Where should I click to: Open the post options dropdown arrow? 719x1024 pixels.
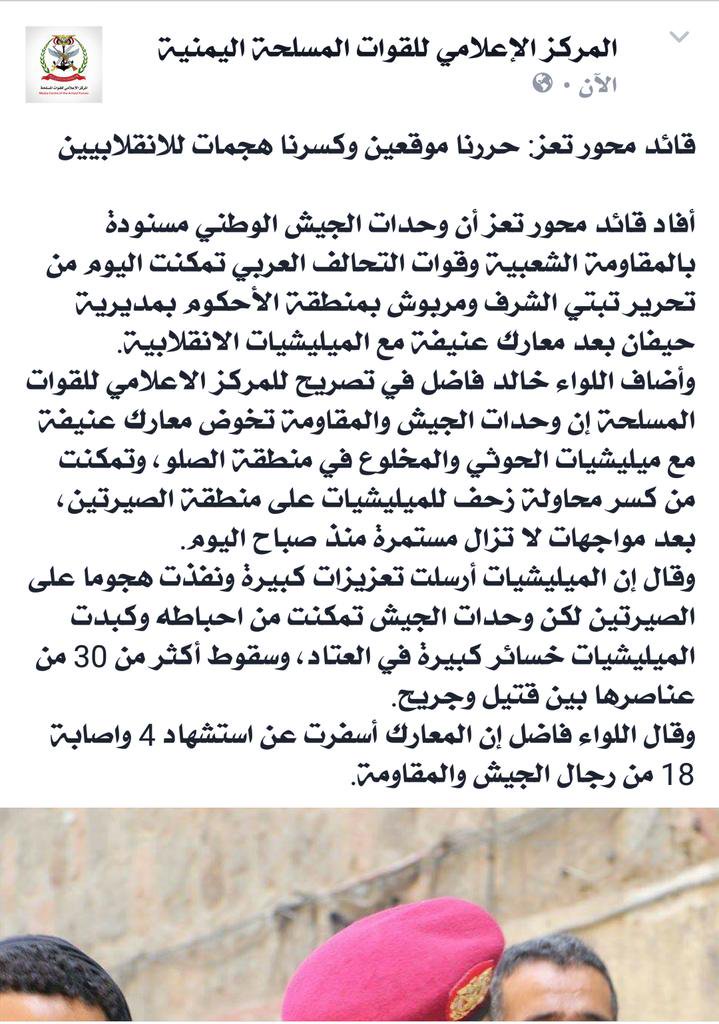pos(679,38)
